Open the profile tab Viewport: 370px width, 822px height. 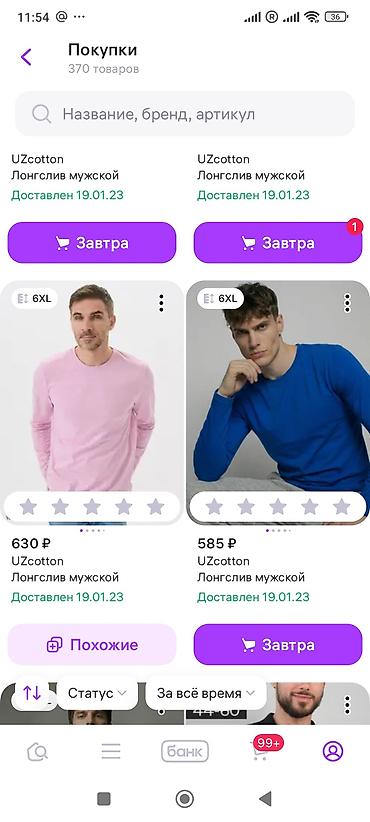click(x=332, y=752)
